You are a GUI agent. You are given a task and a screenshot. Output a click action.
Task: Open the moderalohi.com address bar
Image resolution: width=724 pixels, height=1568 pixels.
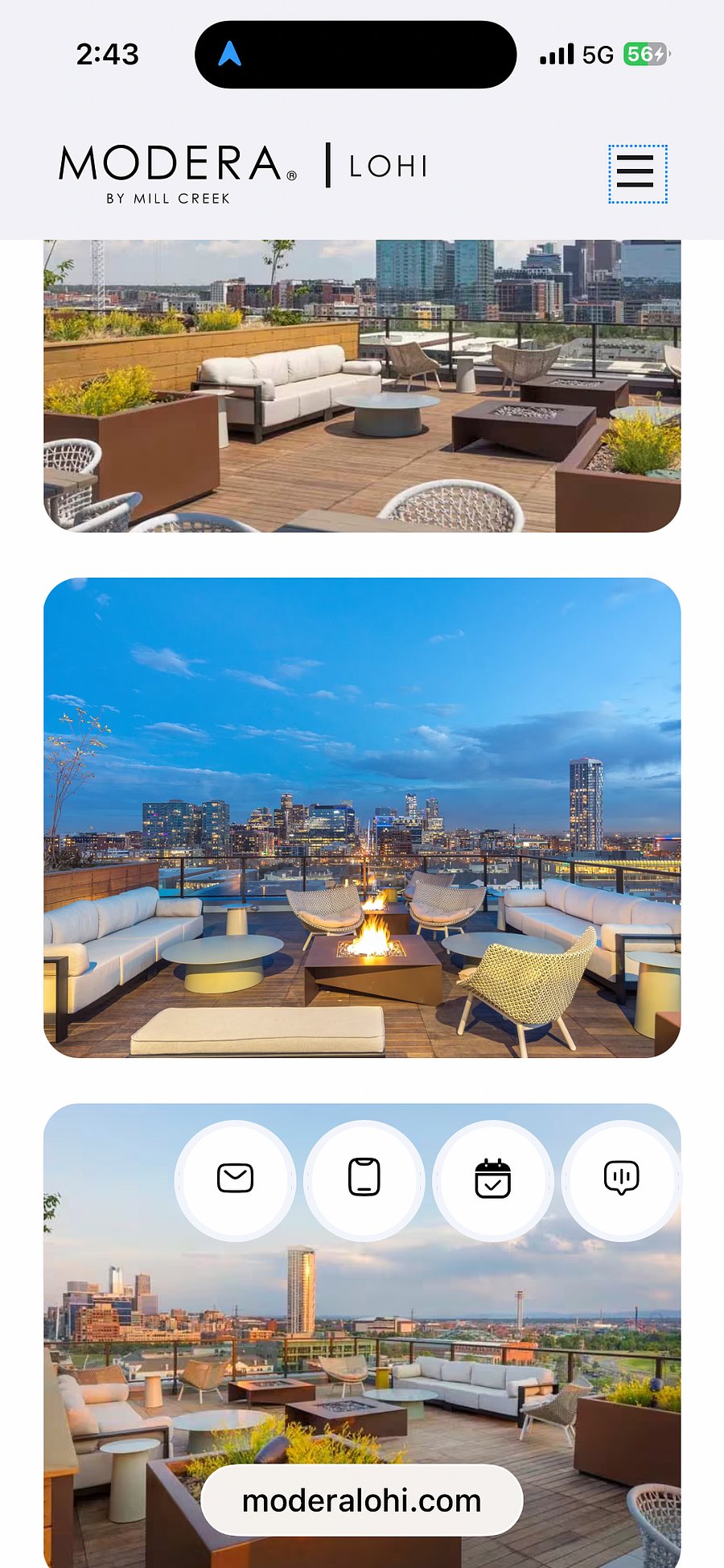(x=362, y=1500)
